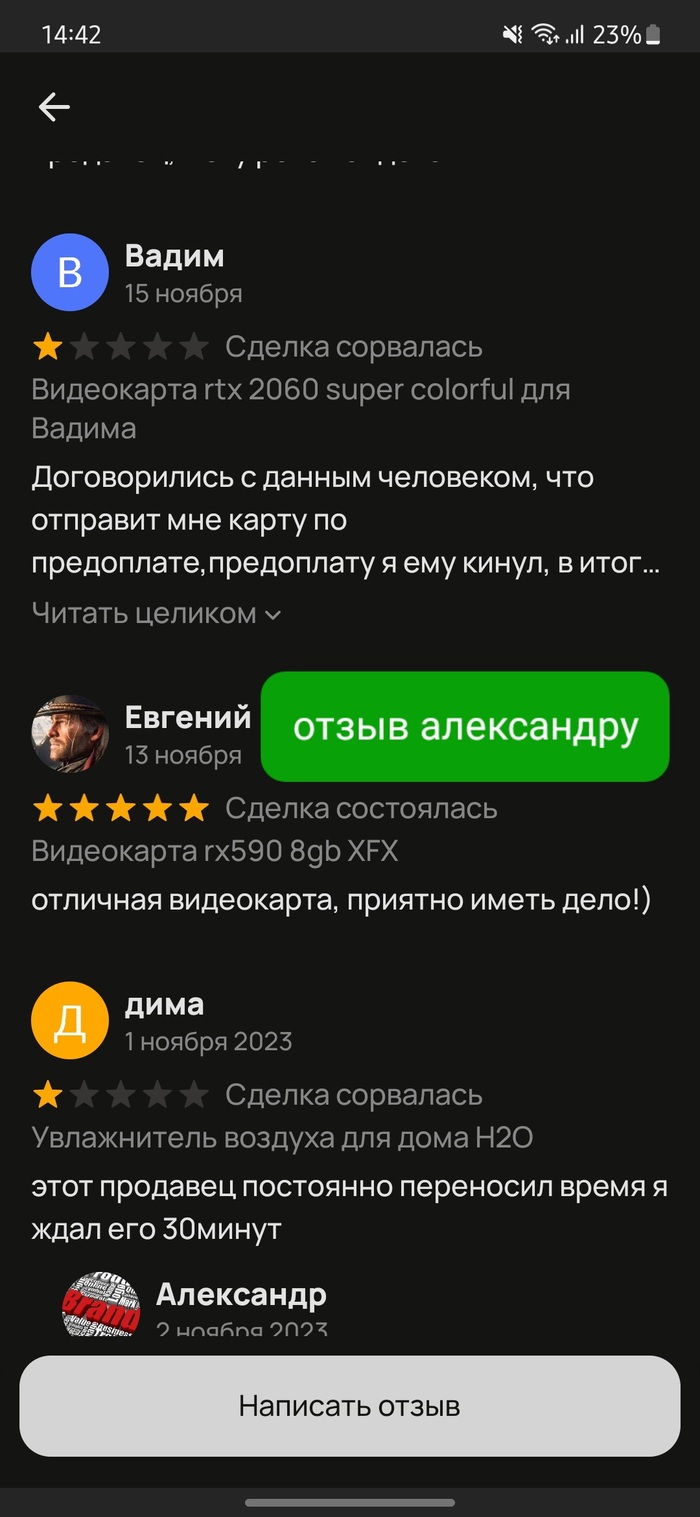This screenshot has width=700, height=1517.
Task: Go back using the top arrow
Action: click(54, 107)
